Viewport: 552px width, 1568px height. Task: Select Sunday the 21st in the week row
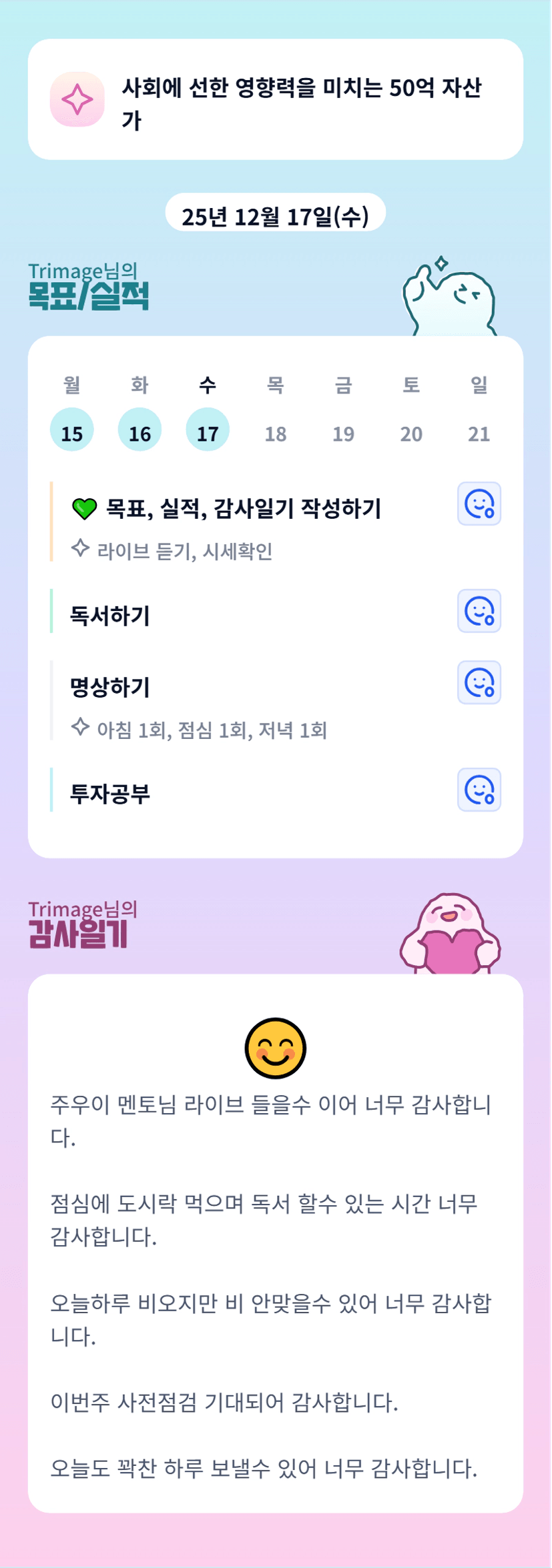(x=479, y=434)
